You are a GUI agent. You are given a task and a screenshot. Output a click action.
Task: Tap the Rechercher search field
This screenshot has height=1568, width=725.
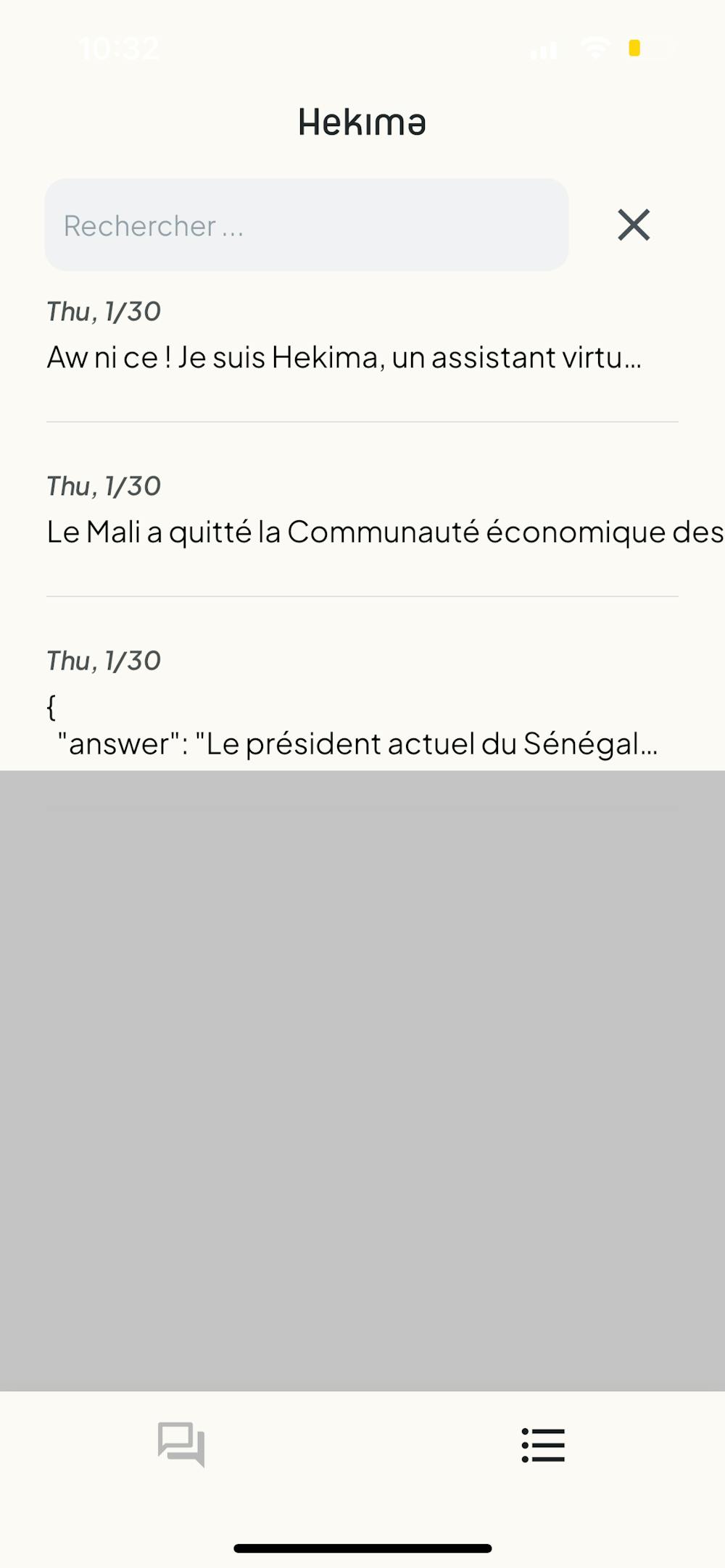[306, 225]
